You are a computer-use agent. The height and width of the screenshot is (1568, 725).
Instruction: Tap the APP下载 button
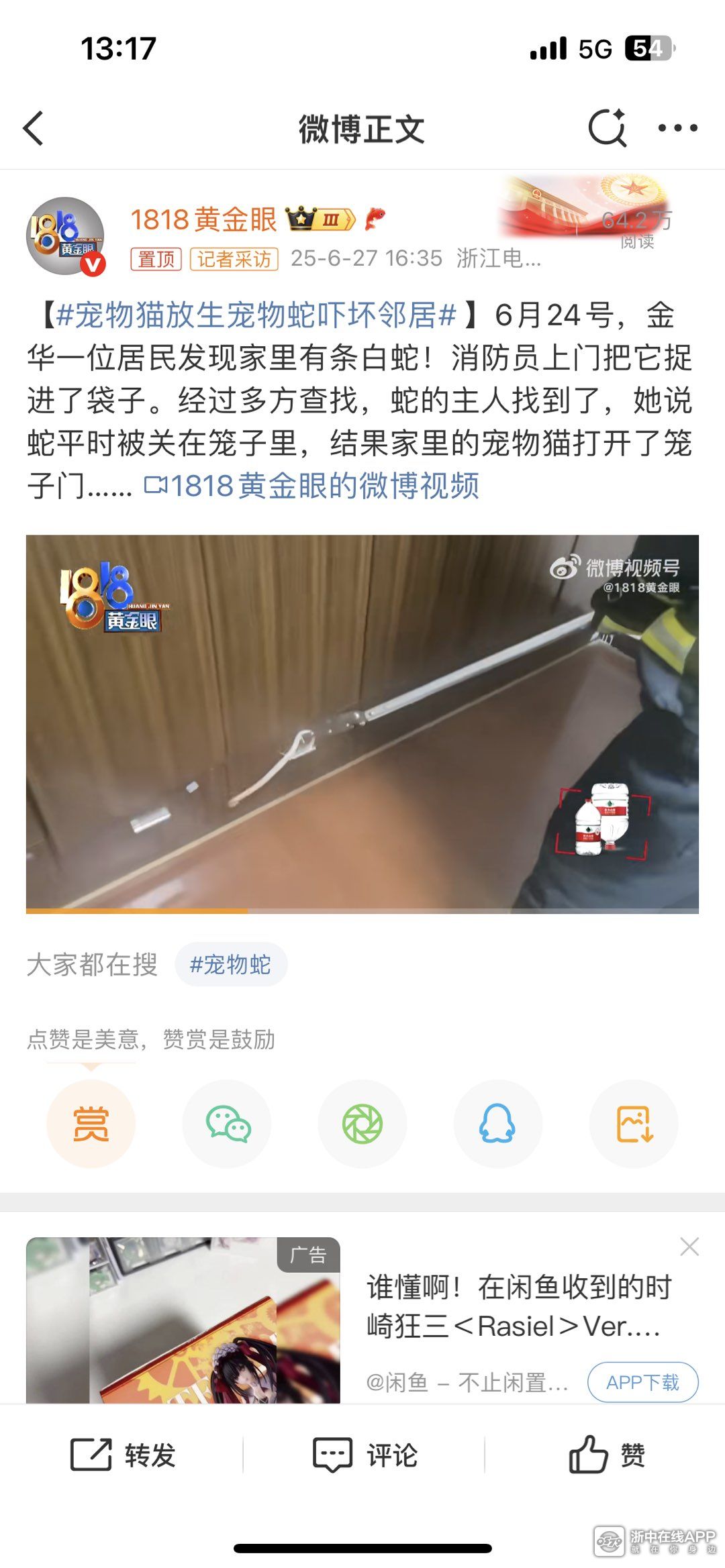point(642,1382)
